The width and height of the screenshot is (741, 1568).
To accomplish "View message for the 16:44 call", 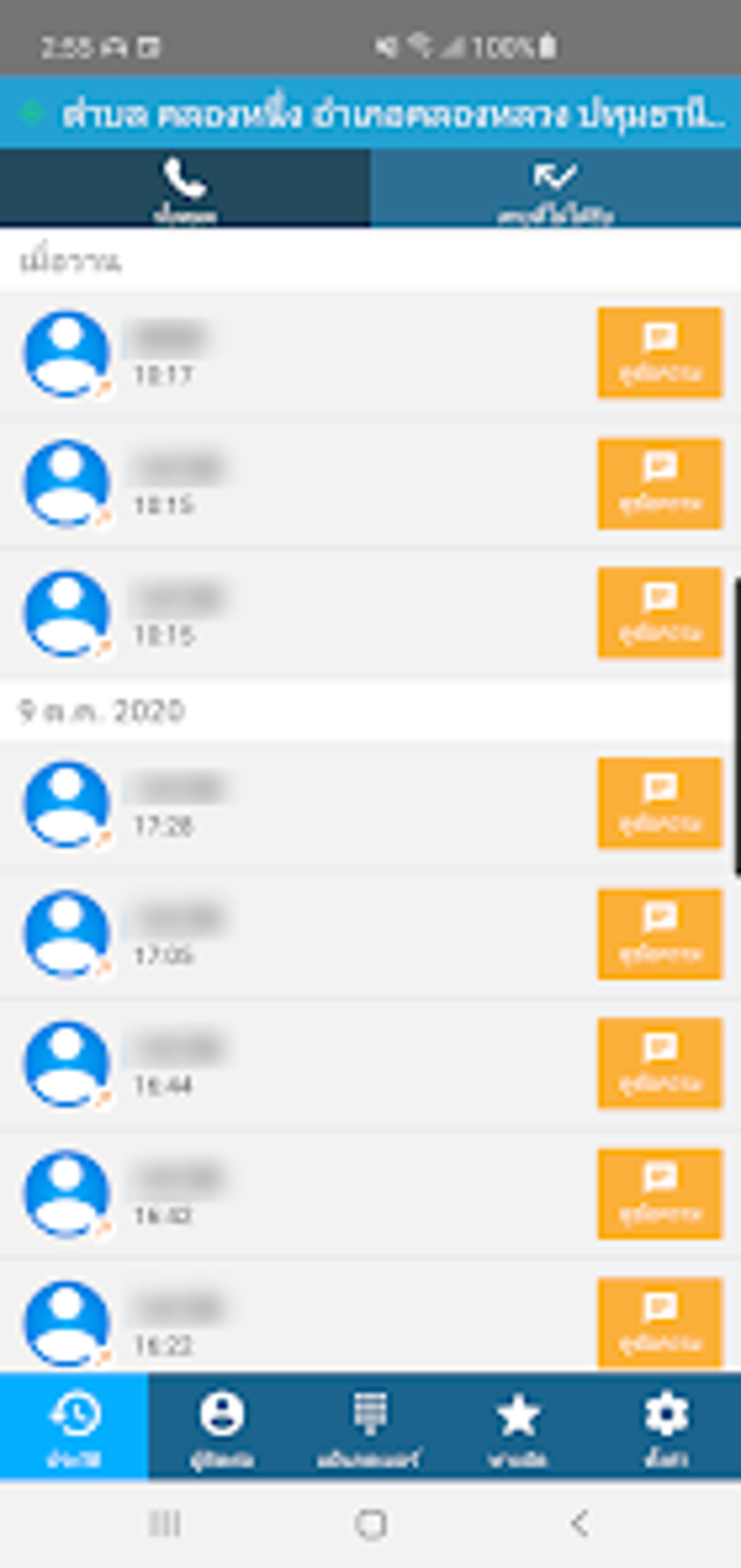I will point(660,1064).
